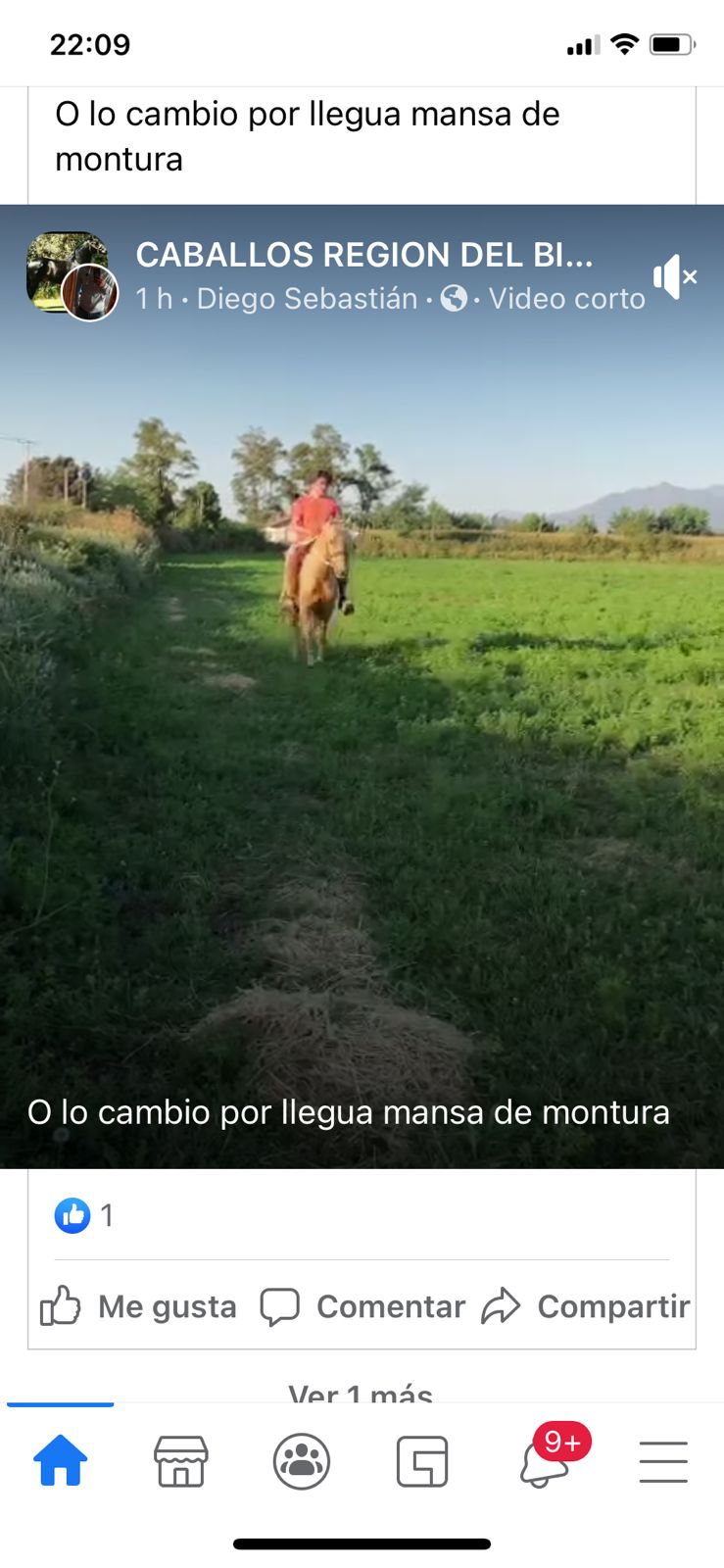
Task: Tap Comentar to comment on the post
Action: click(362, 1306)
